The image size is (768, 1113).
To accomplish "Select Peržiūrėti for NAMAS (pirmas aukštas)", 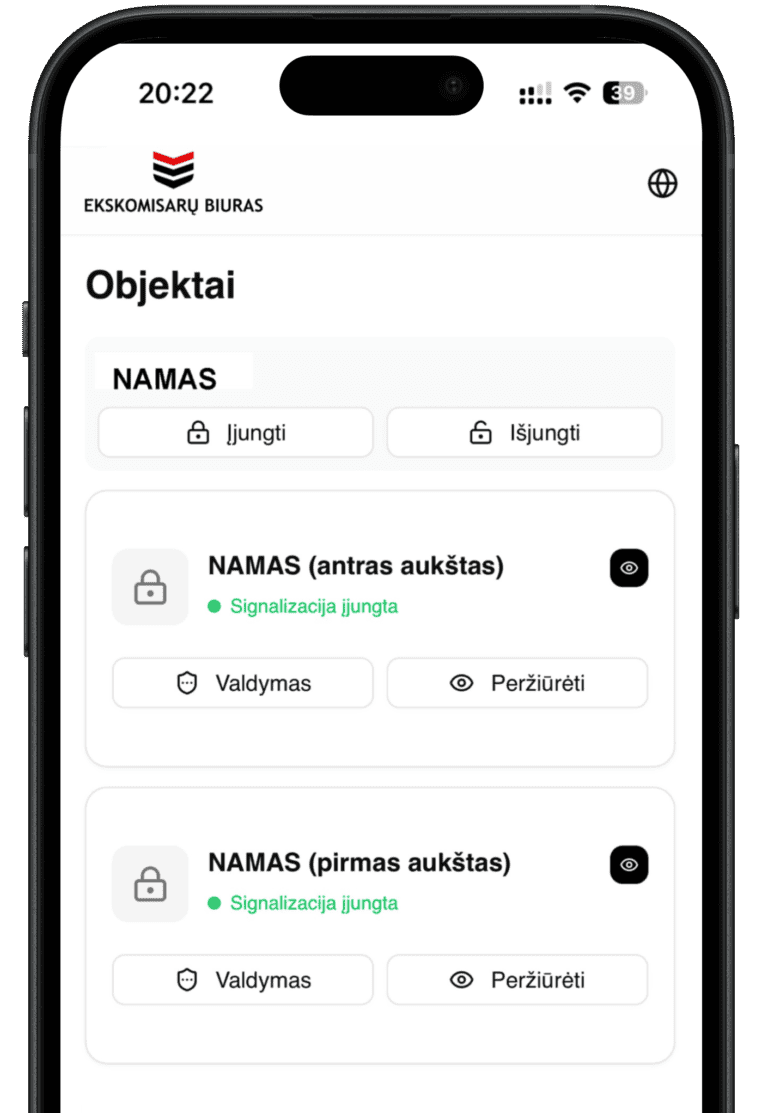I will (517, 980).
